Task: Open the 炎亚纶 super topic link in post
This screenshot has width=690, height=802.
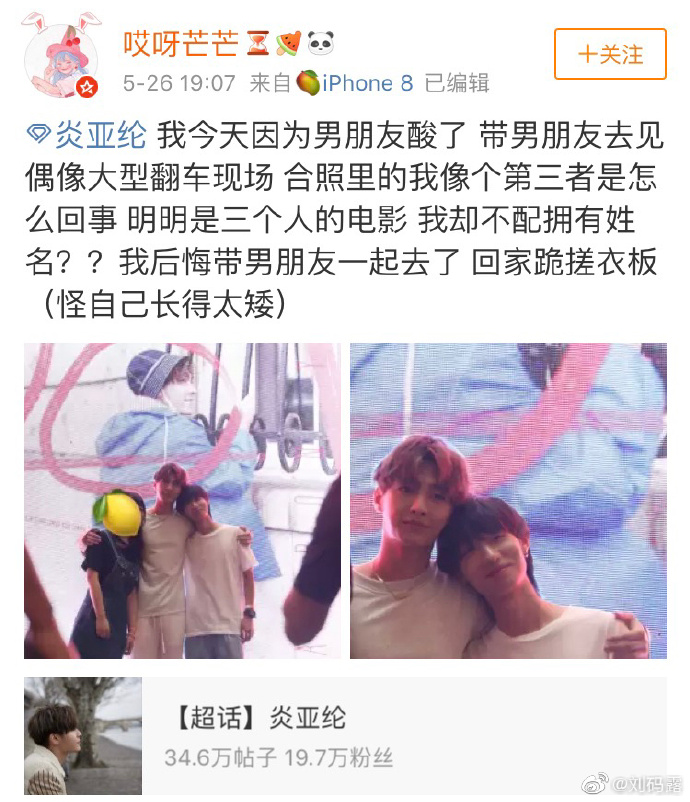Action: coord(98,132)
